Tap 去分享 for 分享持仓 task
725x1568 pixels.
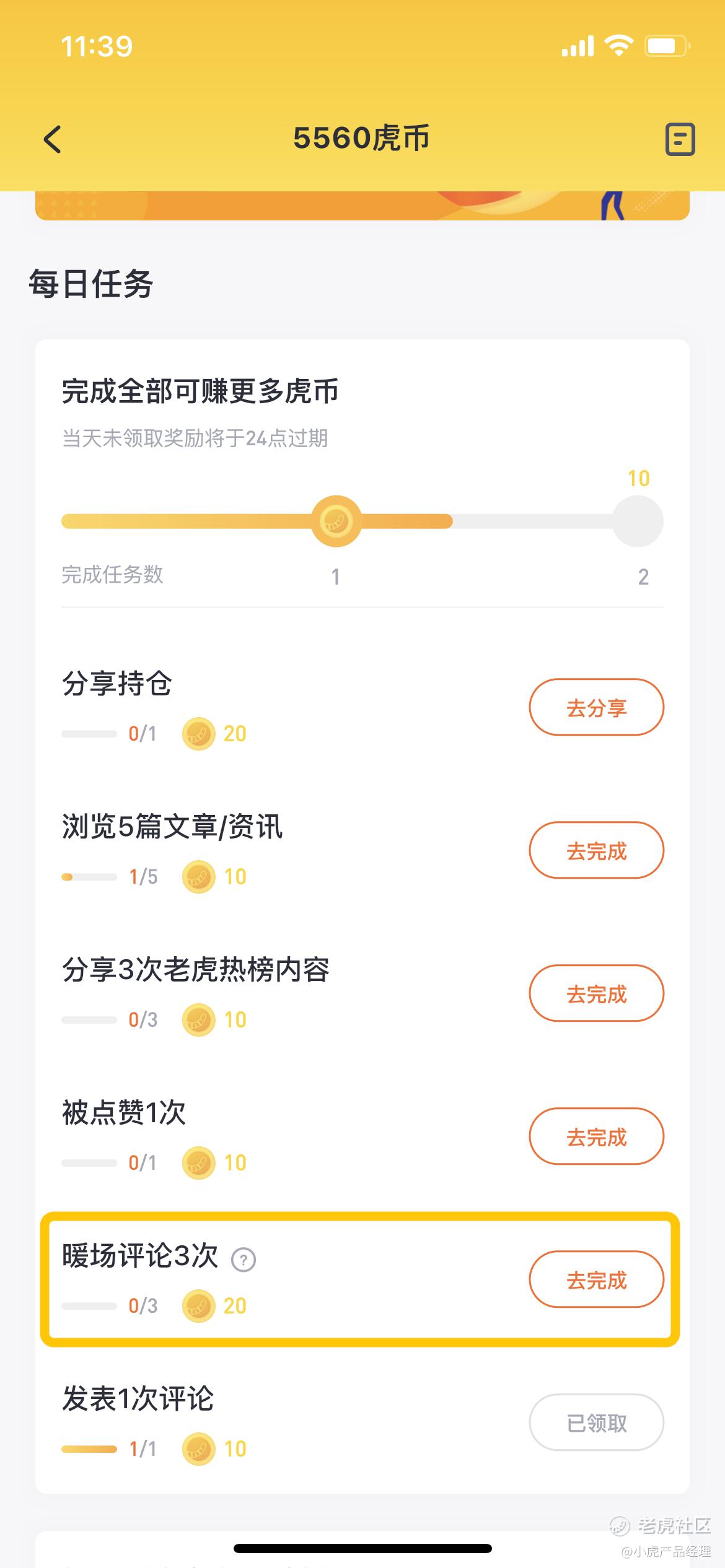point(596,707)
